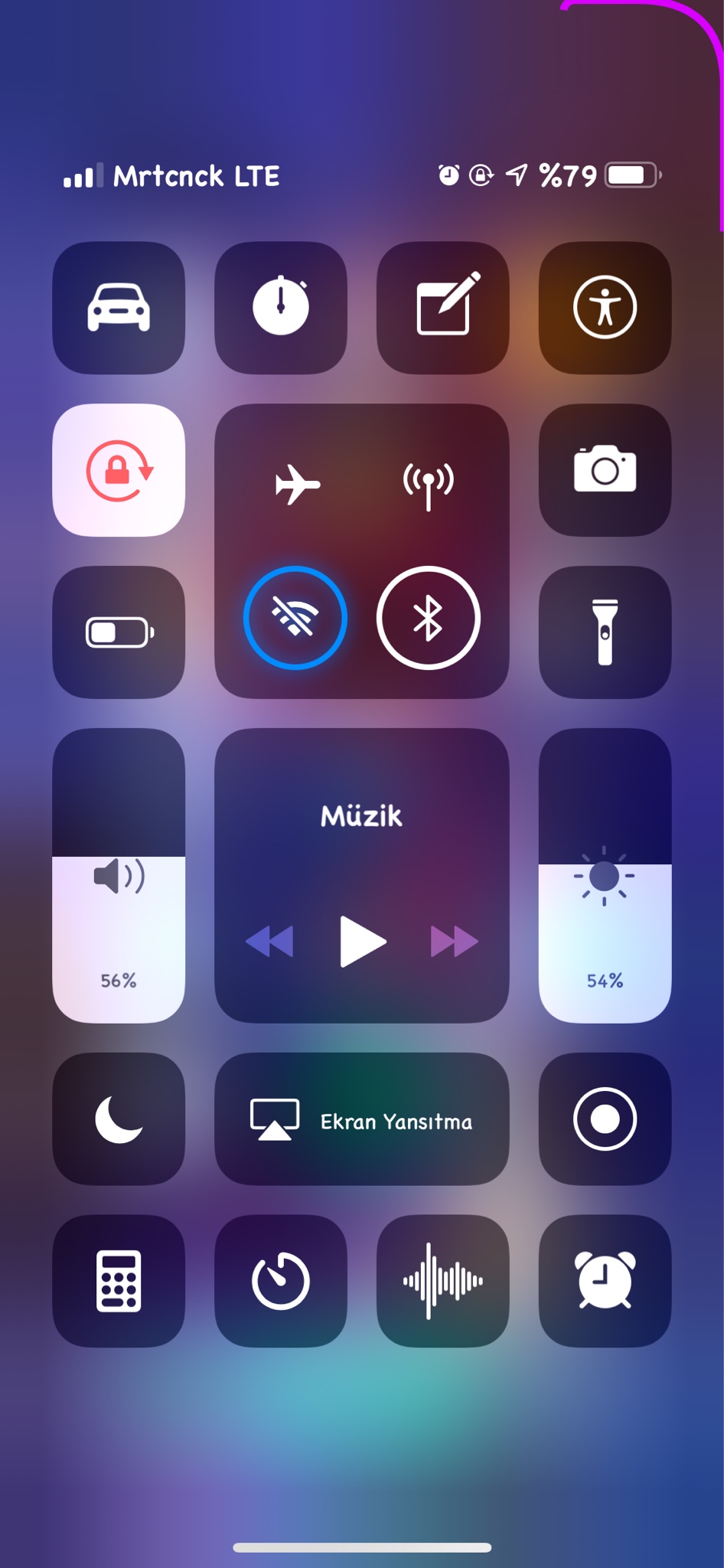The image size is (724, 1568).
Task: Enable low power mode
Action: pos(119,632)
